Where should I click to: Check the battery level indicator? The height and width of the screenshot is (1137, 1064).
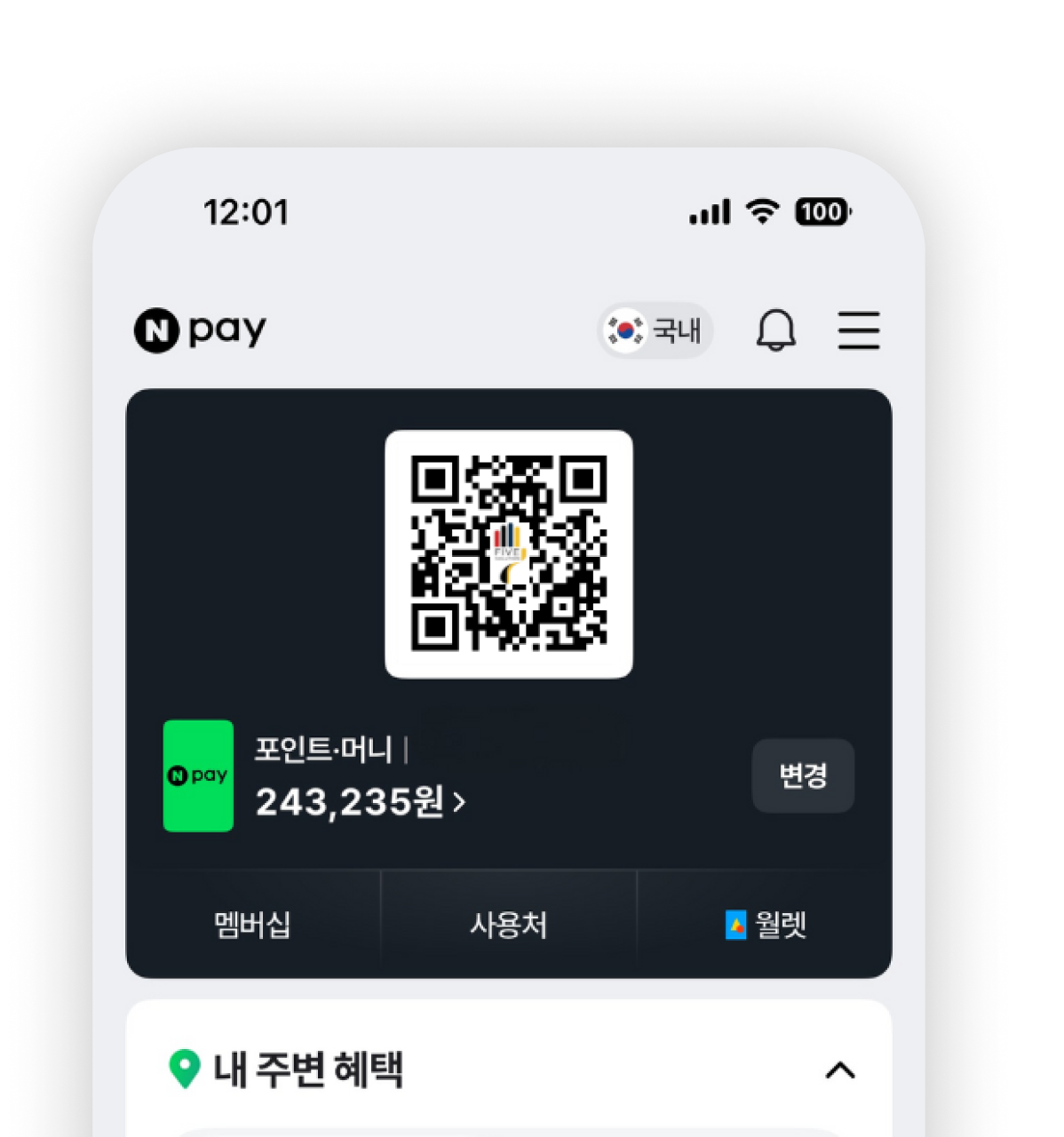[x=822, y=211]
